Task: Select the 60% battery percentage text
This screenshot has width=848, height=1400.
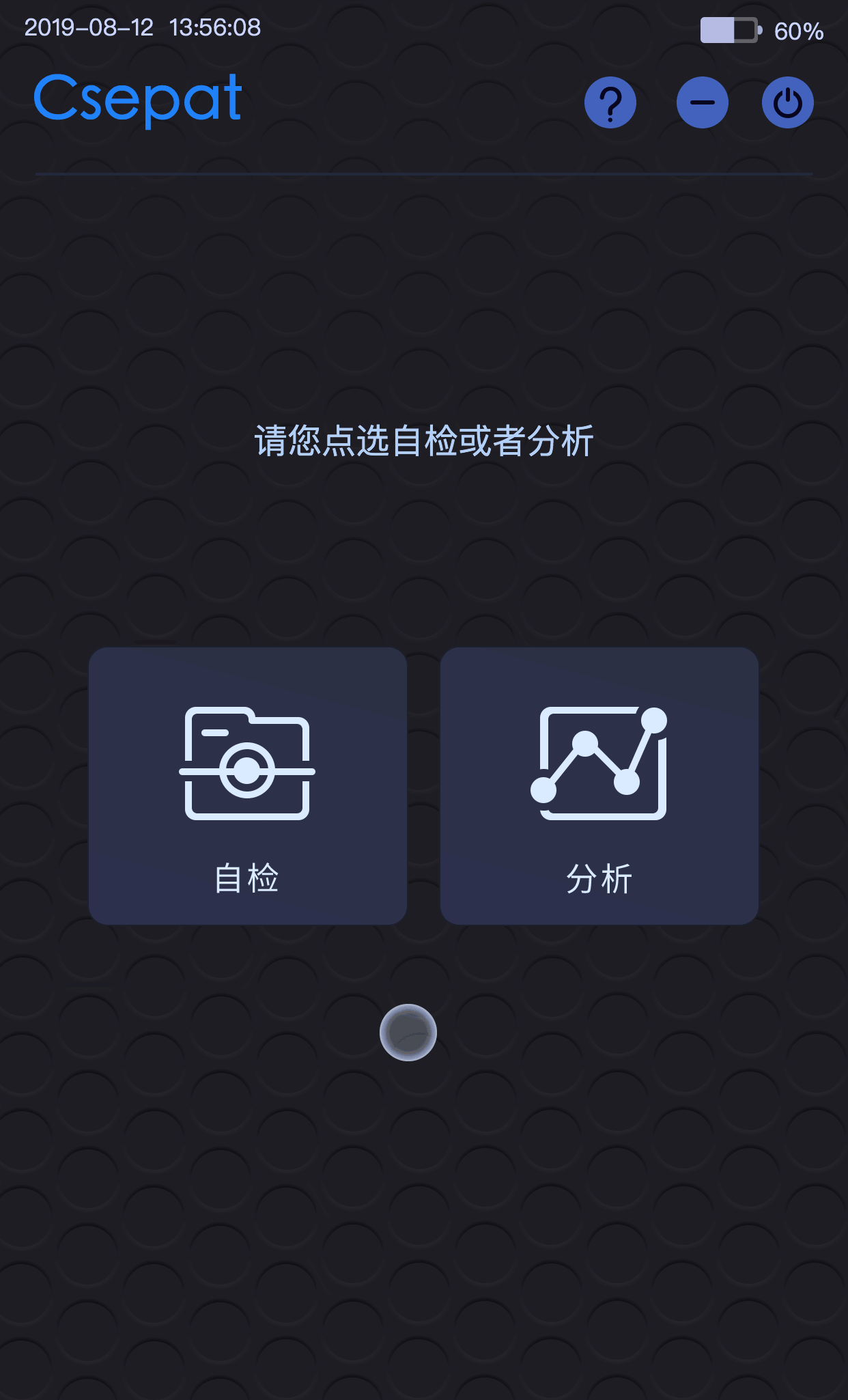Action: (x=797, y=31)
